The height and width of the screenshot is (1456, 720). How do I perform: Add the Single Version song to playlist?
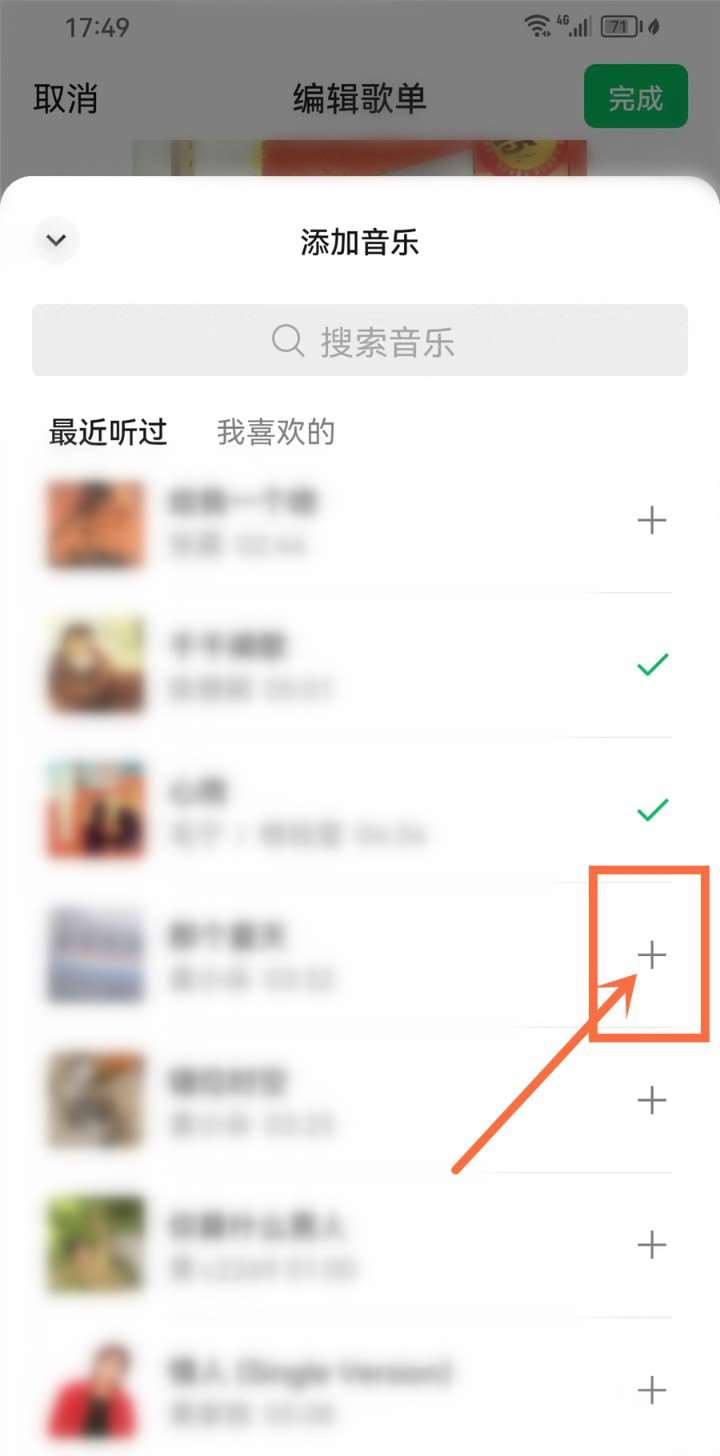click(x=651, y=1389)
